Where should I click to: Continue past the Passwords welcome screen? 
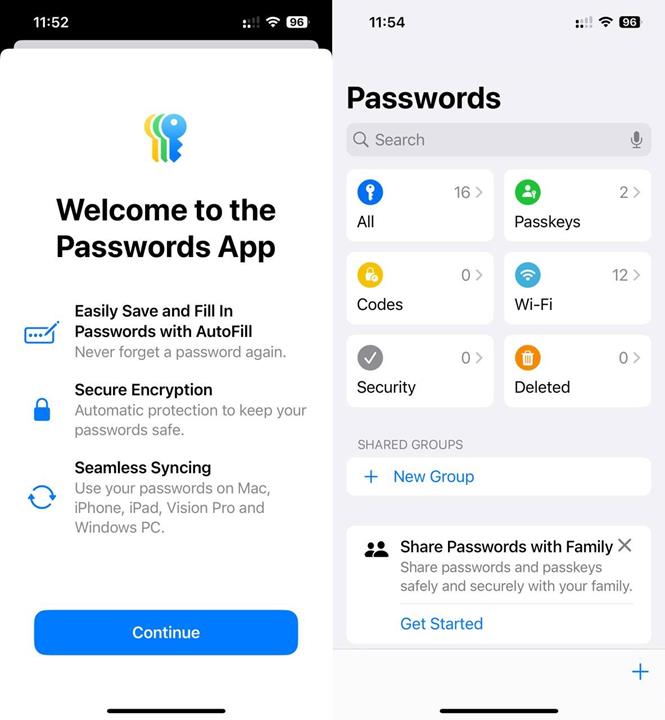pyautogui.click(x=166, y=632)
